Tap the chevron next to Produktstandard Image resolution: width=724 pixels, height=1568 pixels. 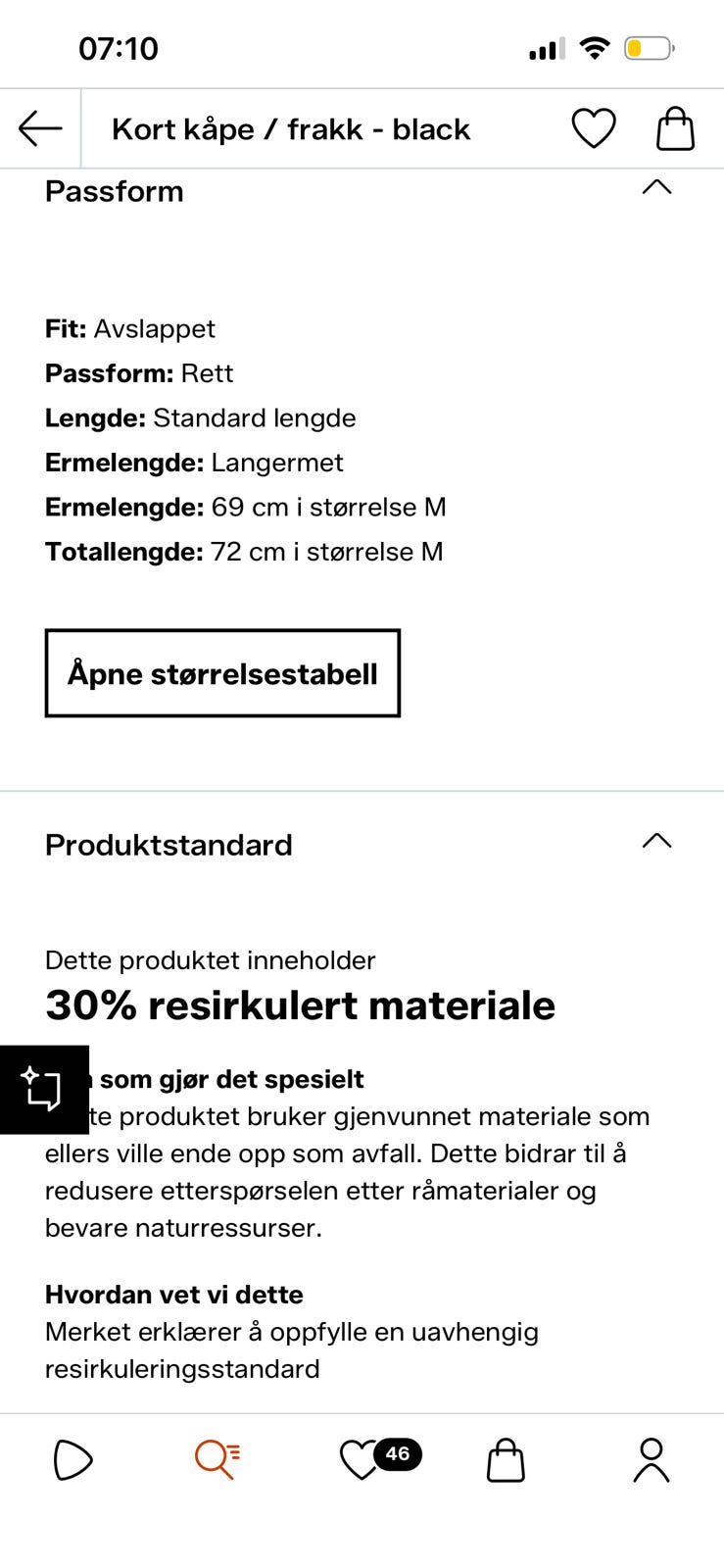click(657, 841)
